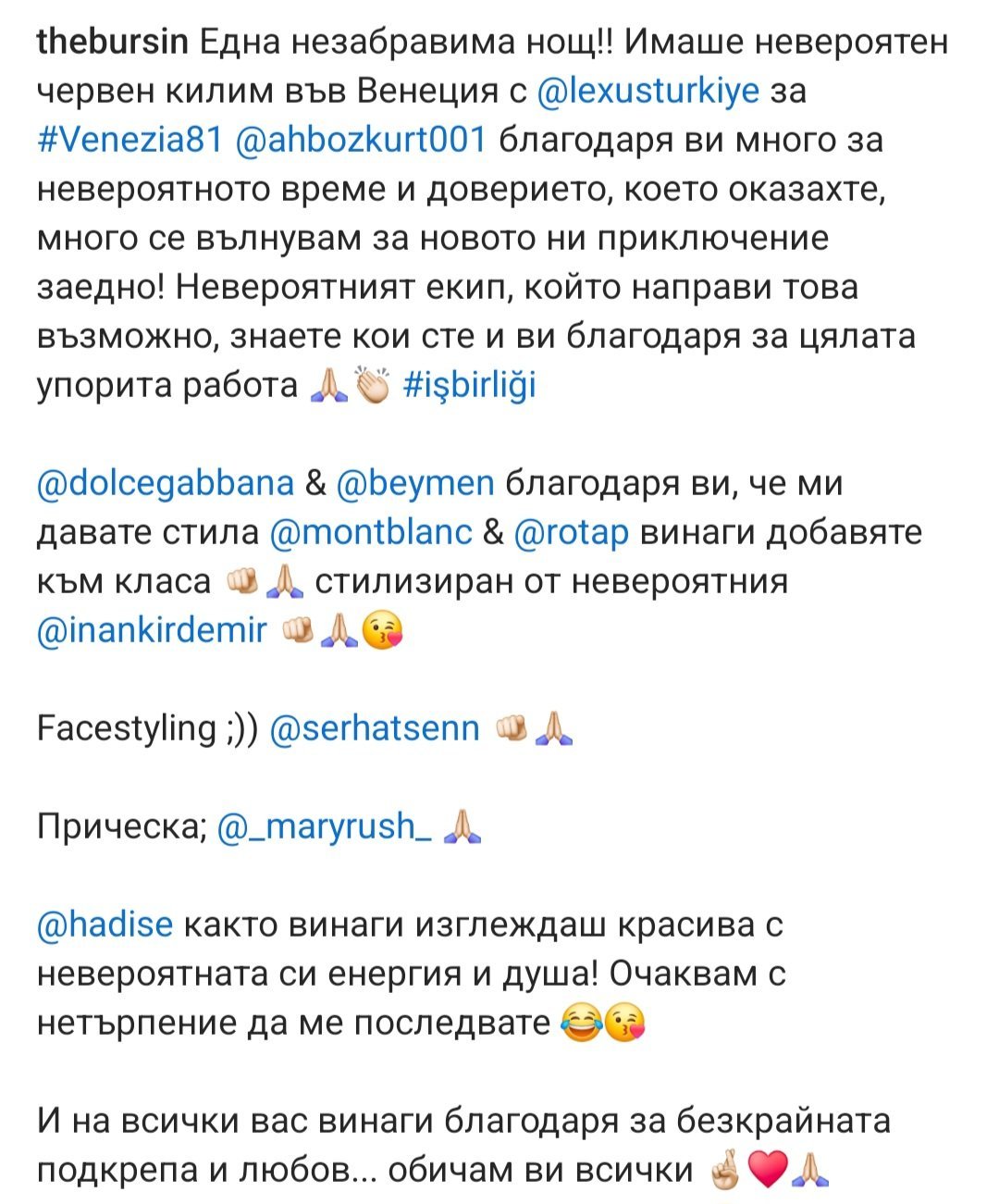Open the @lexusturkiye mention

point(647,91)
